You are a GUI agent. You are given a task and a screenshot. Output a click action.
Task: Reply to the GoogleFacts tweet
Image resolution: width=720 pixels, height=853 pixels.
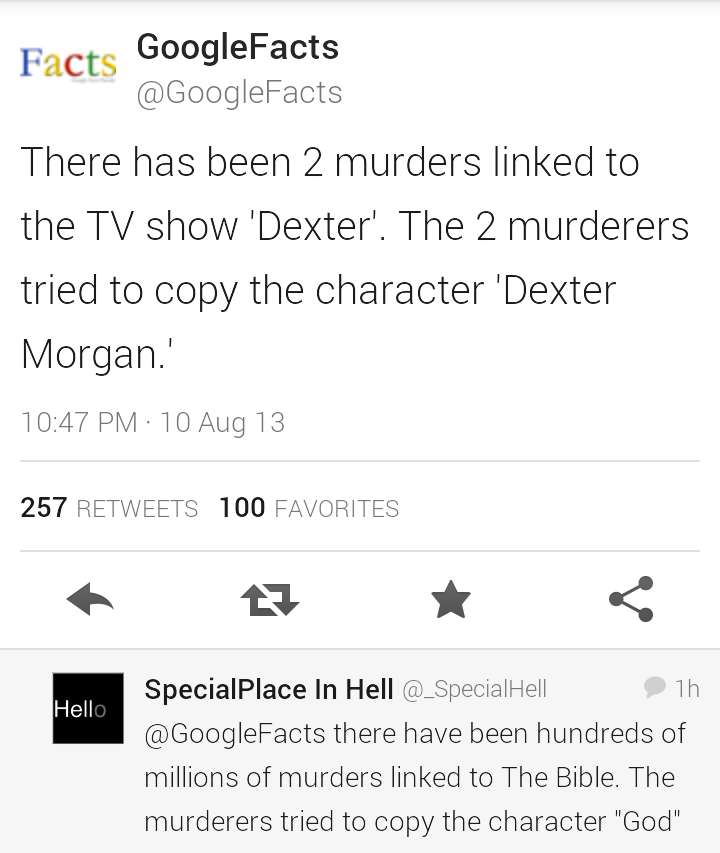click(x=90, y=600)
